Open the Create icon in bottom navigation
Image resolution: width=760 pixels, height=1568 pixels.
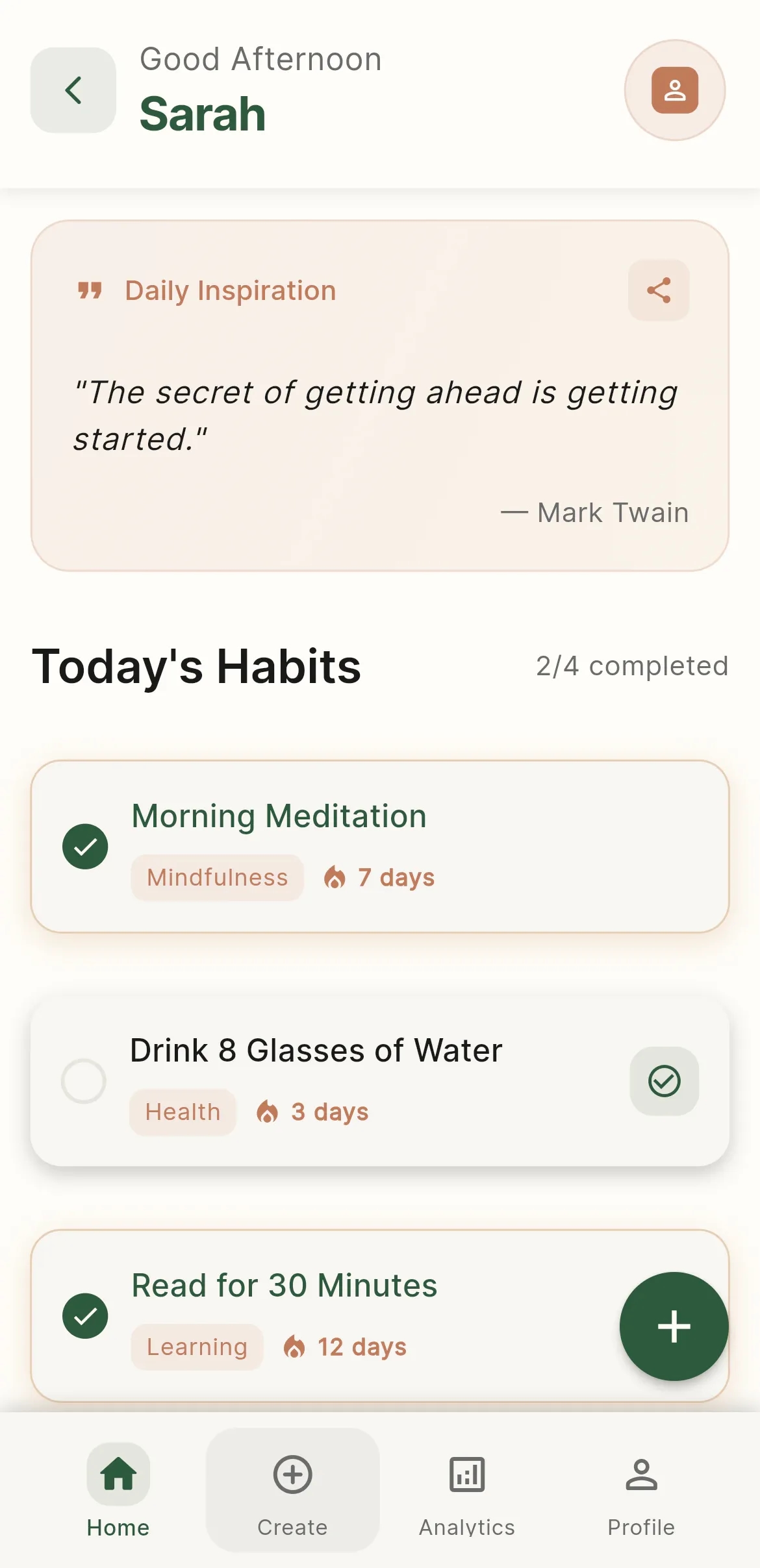point(292,1475)
